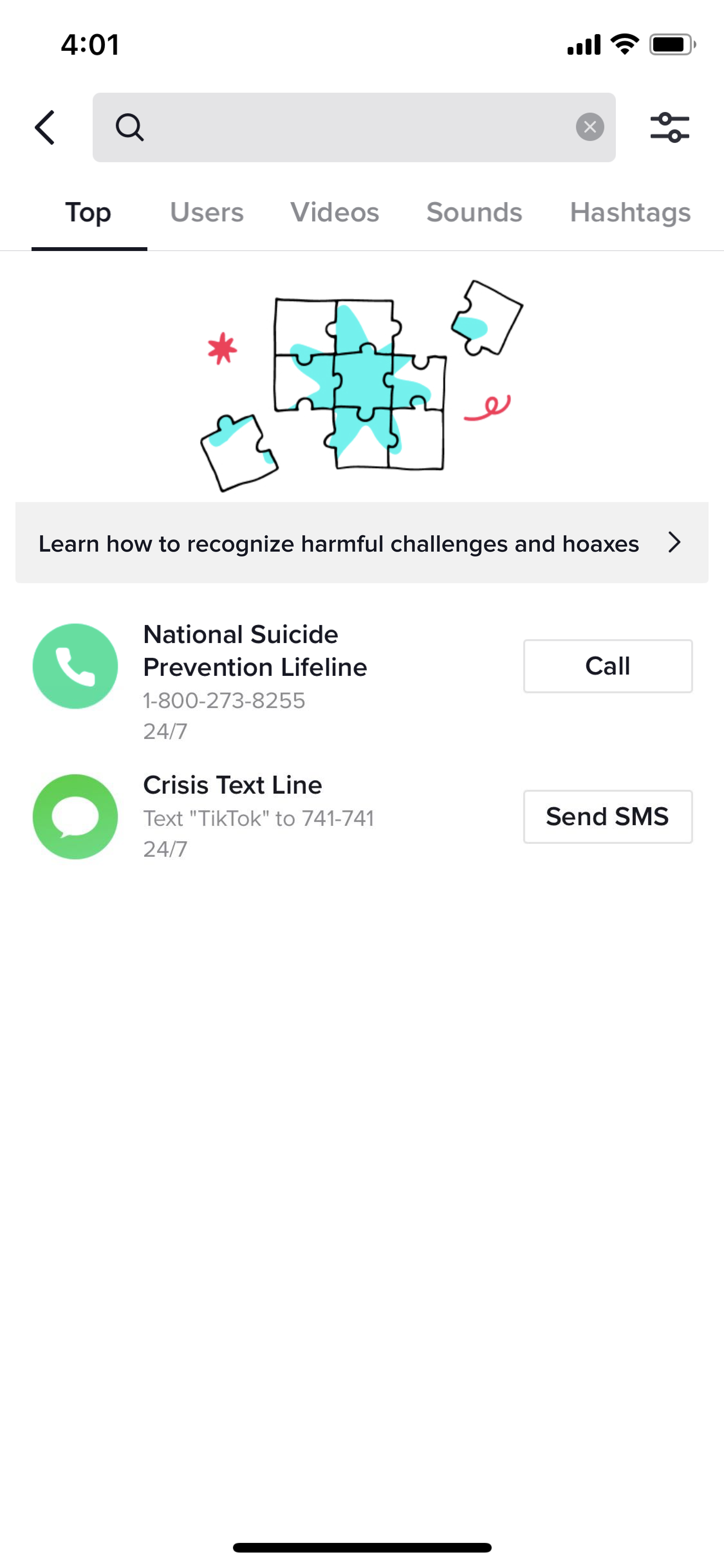
Task: Open the harmful challenges and hoaxes guide
Action: [x=362, y=542]
